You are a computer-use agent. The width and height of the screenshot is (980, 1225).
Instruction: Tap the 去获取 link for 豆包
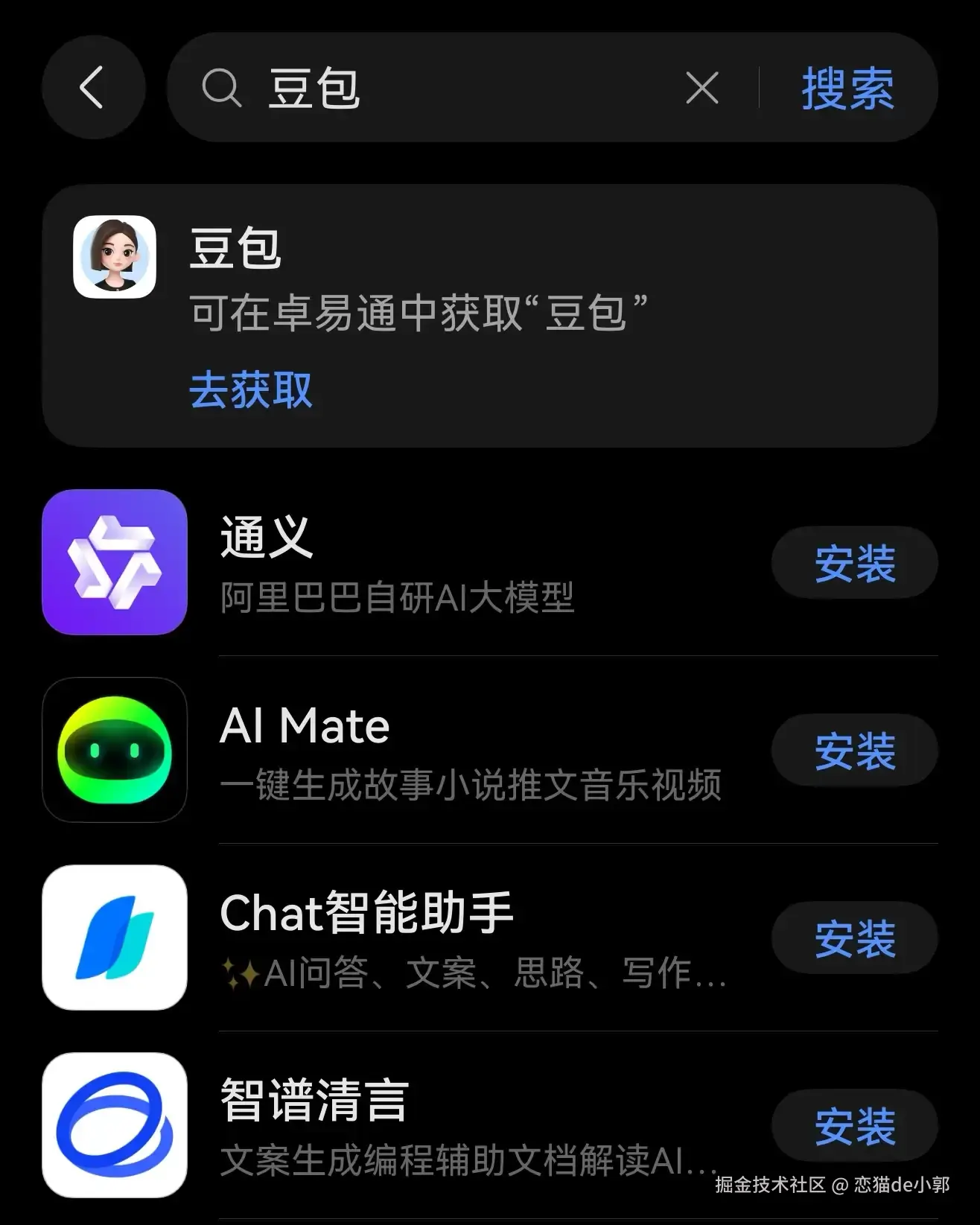coord(250,390)
